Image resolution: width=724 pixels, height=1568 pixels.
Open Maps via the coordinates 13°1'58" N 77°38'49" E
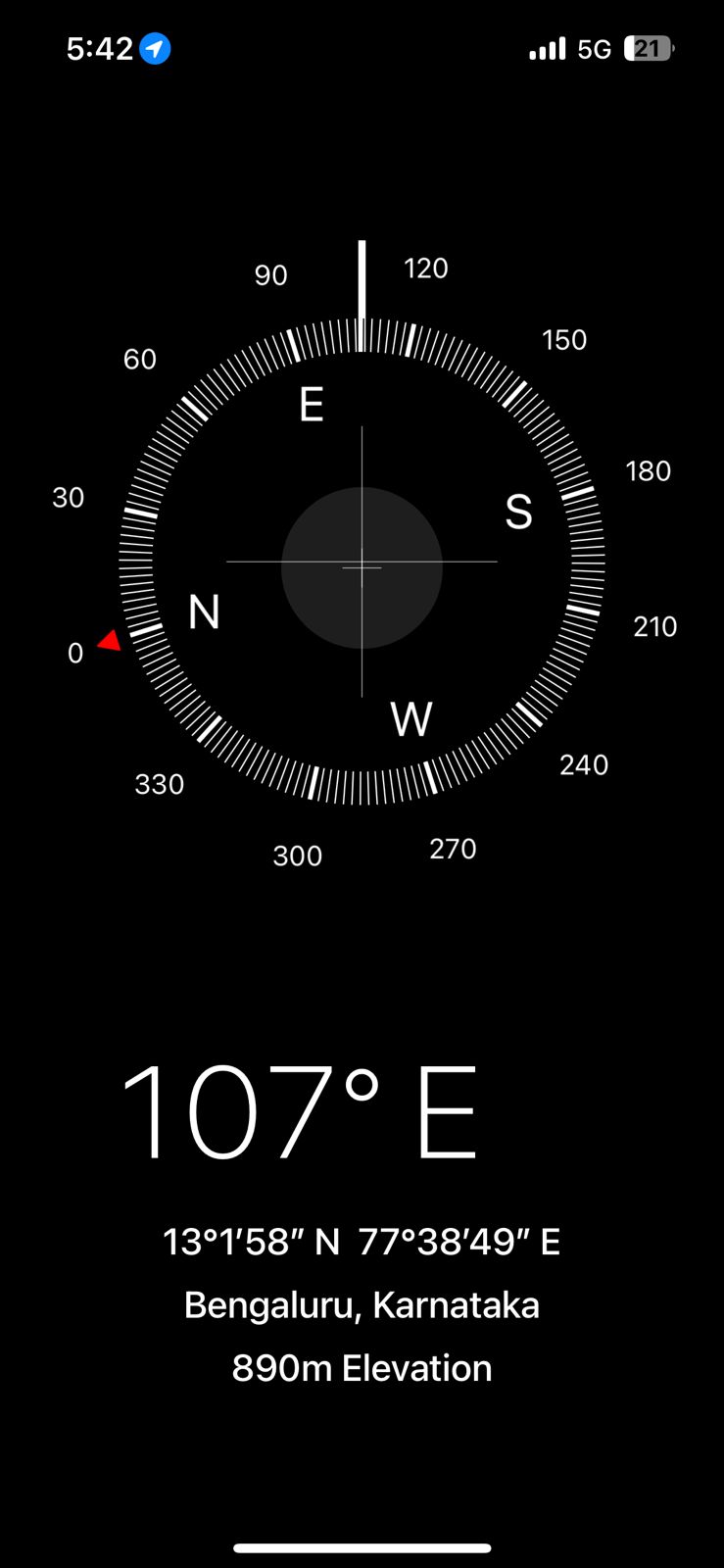tap(361, 1241)
